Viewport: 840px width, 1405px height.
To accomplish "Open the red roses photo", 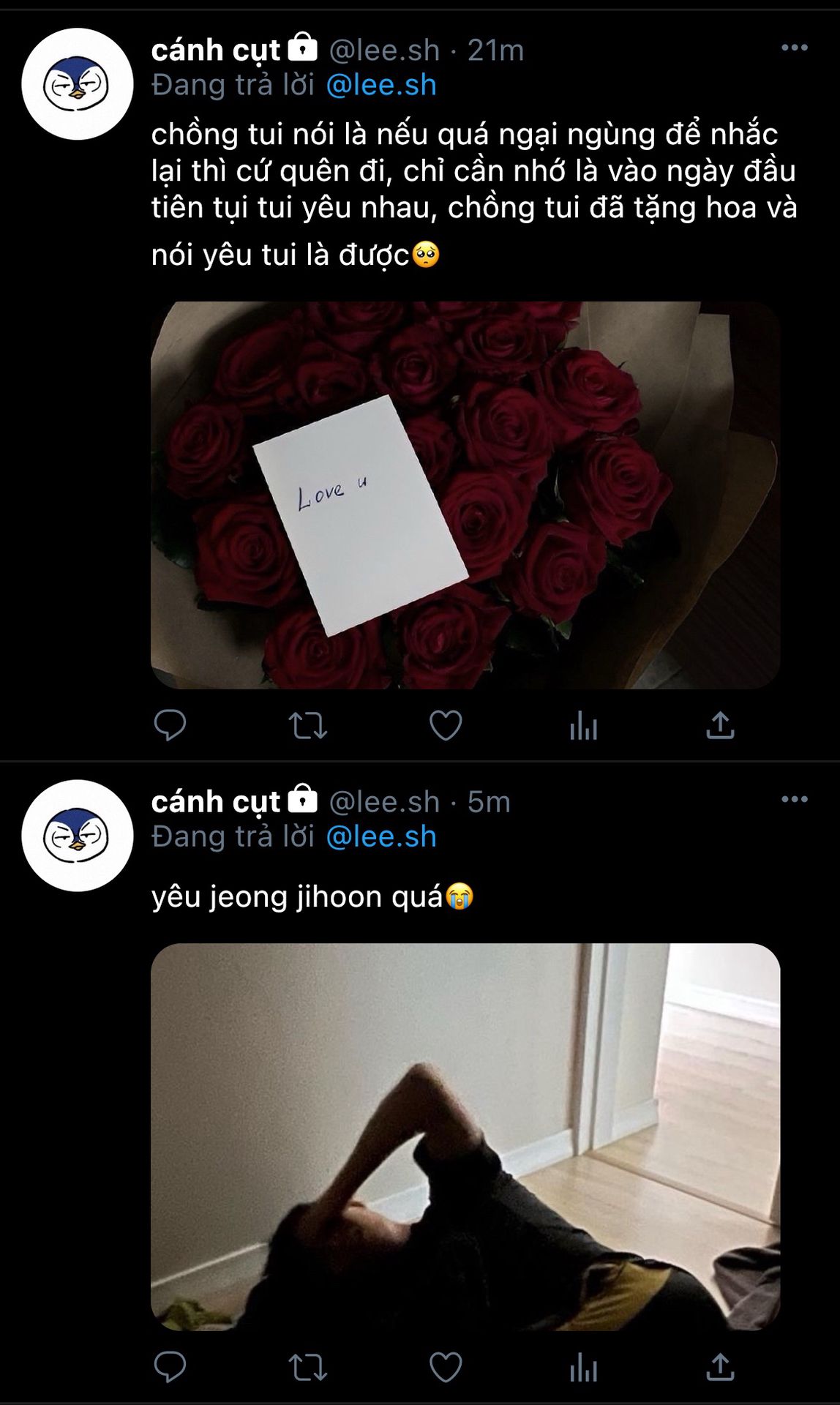I will click(x=465, y=495).
